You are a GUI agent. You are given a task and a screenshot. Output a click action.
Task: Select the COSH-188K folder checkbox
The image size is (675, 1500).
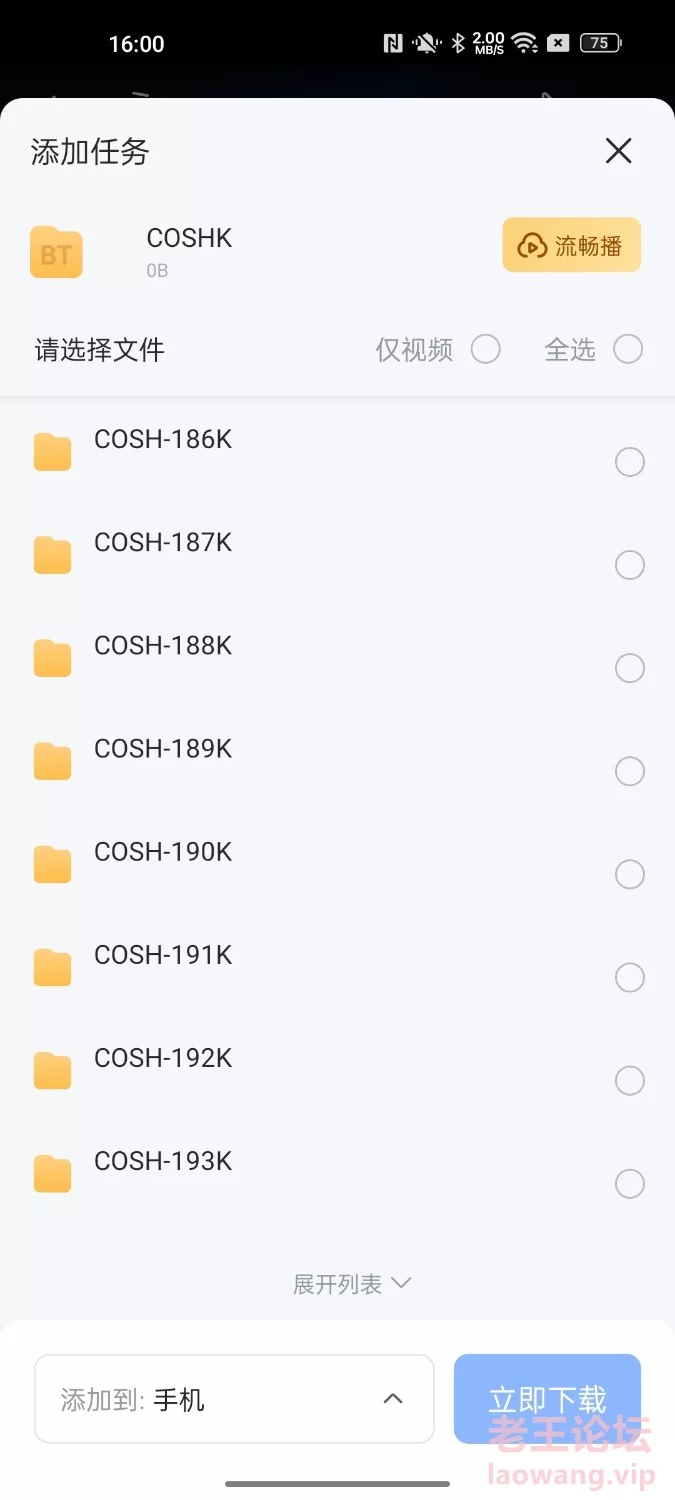click(629, 668)
